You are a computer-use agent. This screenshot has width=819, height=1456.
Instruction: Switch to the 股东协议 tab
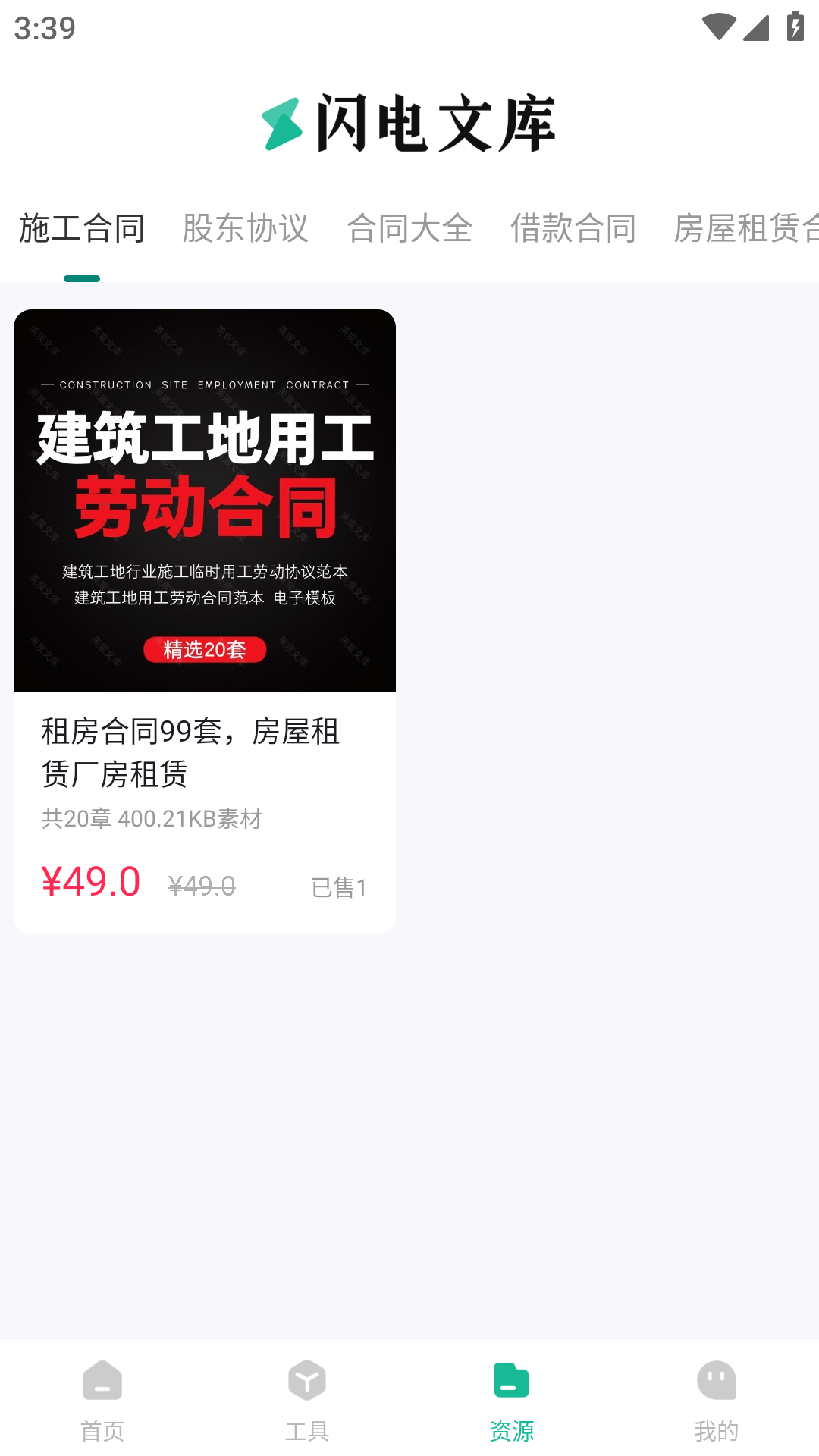(246, 228)
